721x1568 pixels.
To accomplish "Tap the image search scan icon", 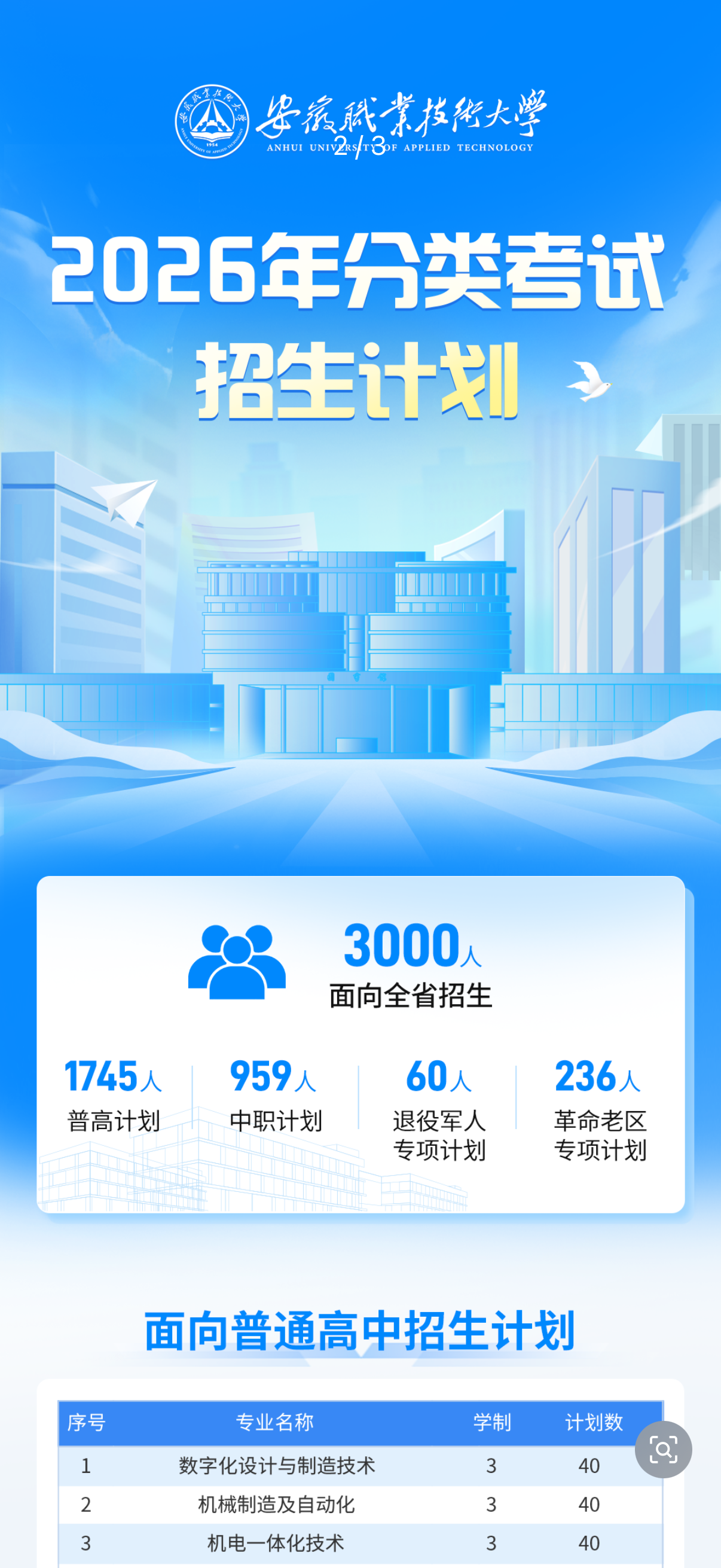I will (662, 1450).
